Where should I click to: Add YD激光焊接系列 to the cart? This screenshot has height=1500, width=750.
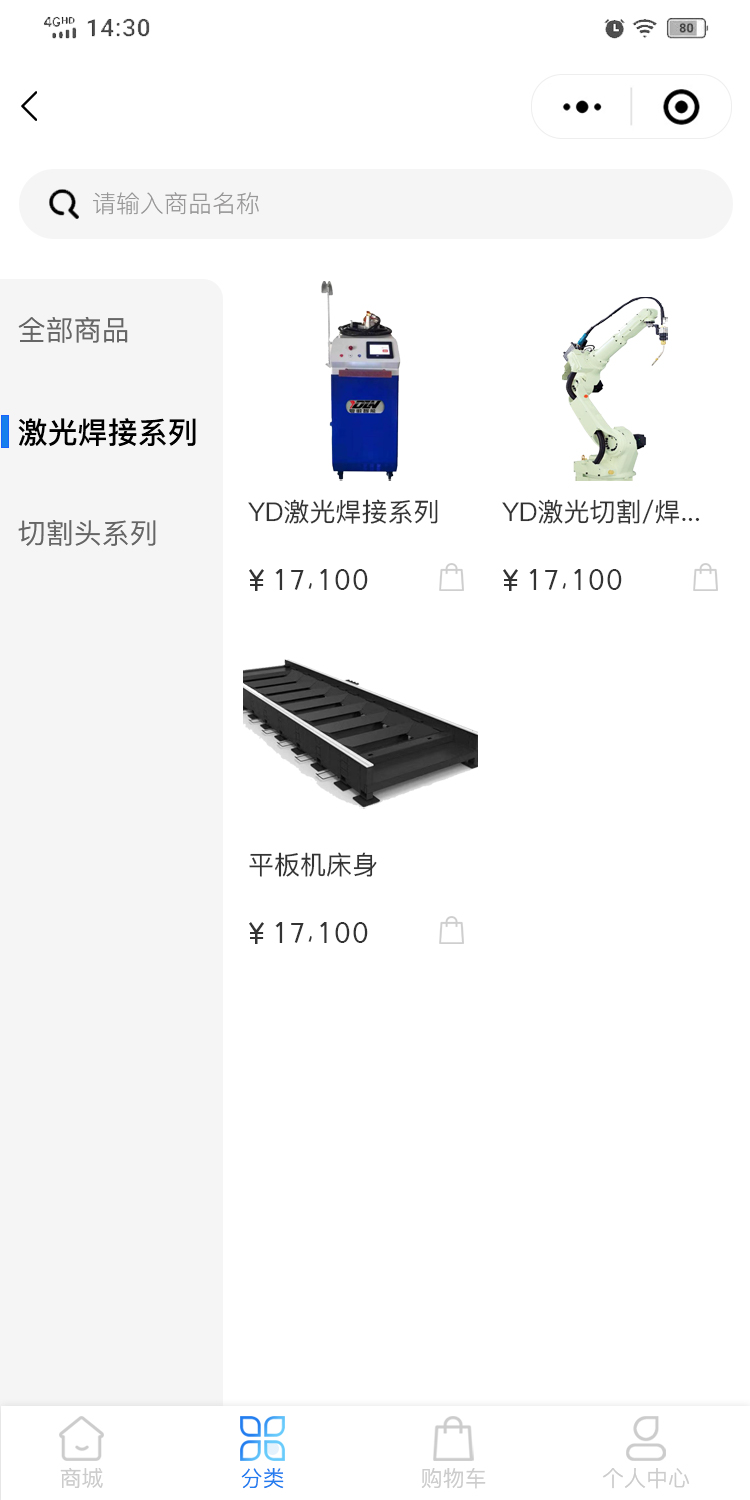(452, 578)
